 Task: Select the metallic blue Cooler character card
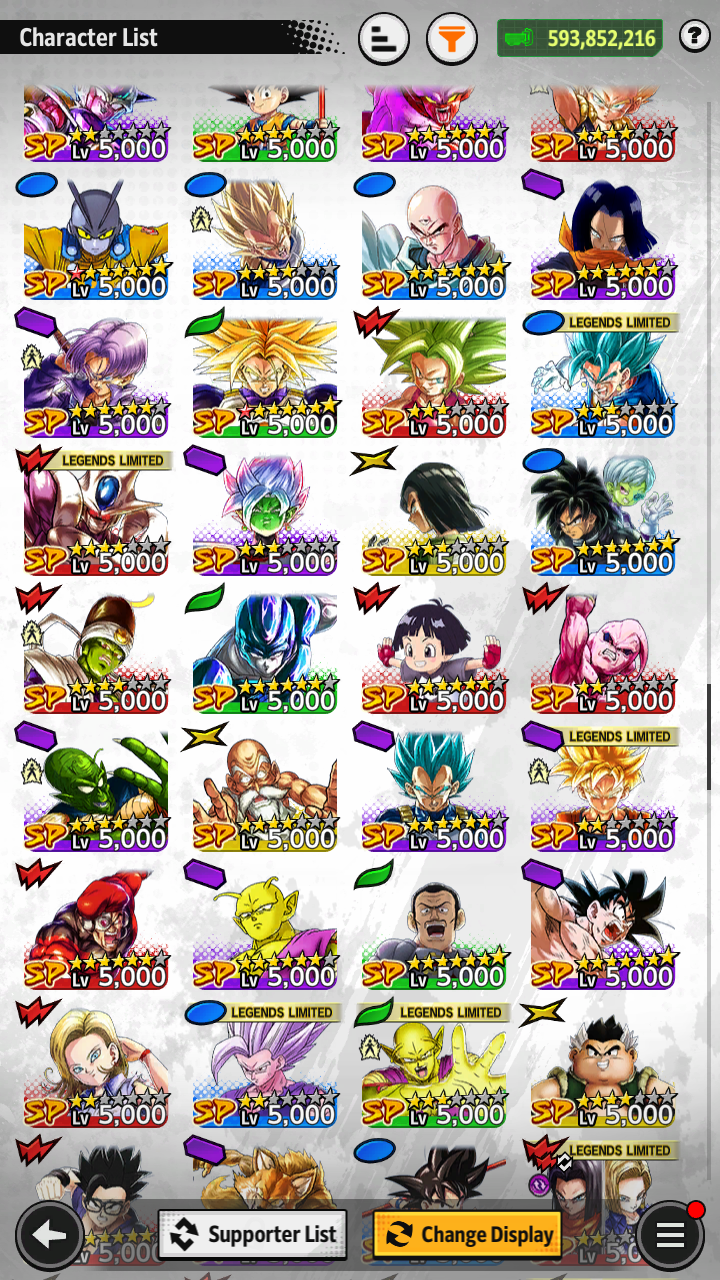click(265, 652)
